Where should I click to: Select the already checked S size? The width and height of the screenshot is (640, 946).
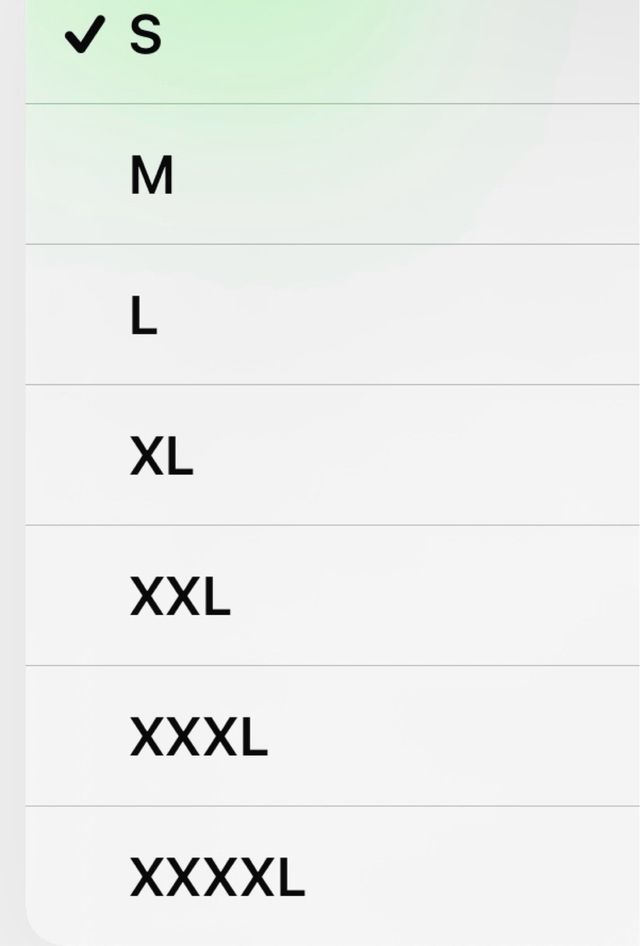coord(146,38)
